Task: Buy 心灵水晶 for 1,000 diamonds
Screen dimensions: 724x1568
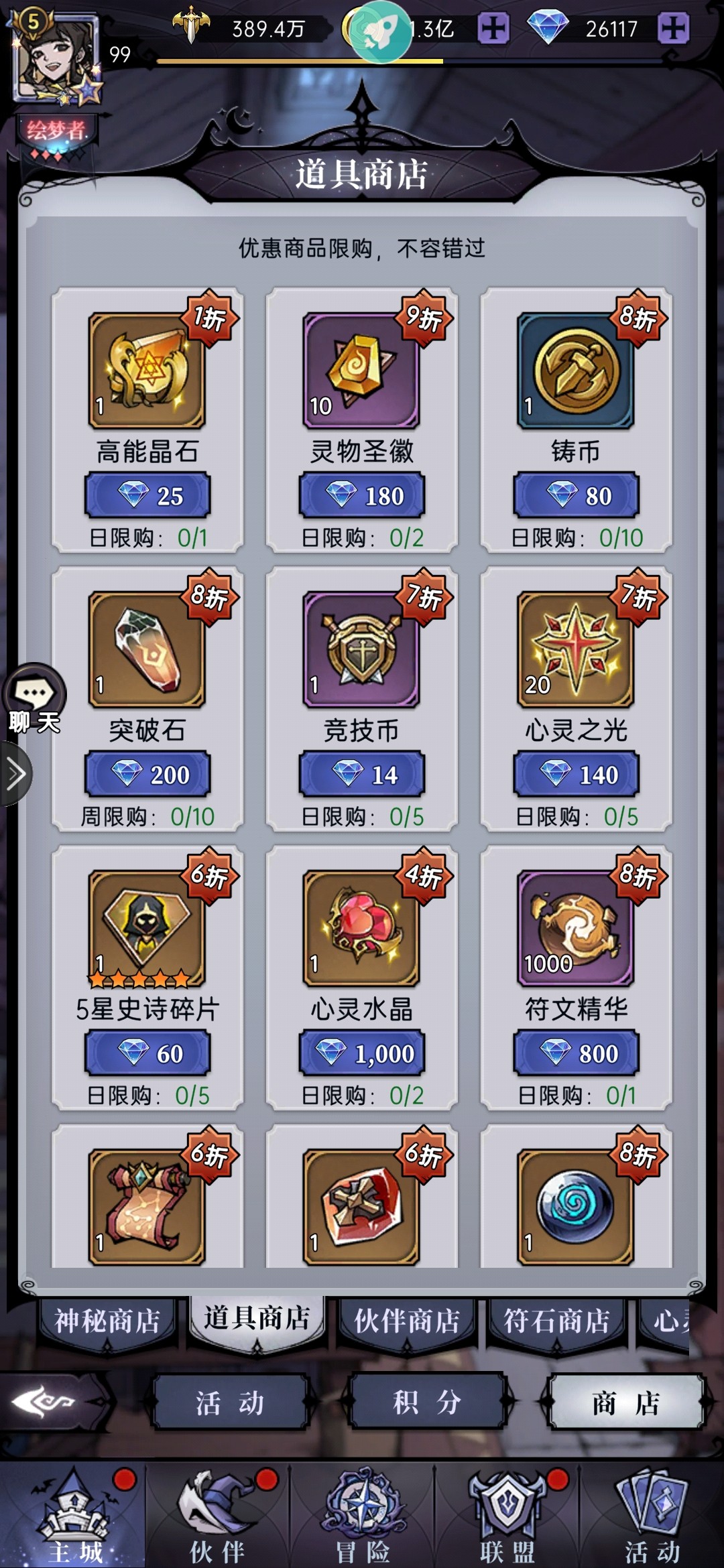Action: (362, 1053)
